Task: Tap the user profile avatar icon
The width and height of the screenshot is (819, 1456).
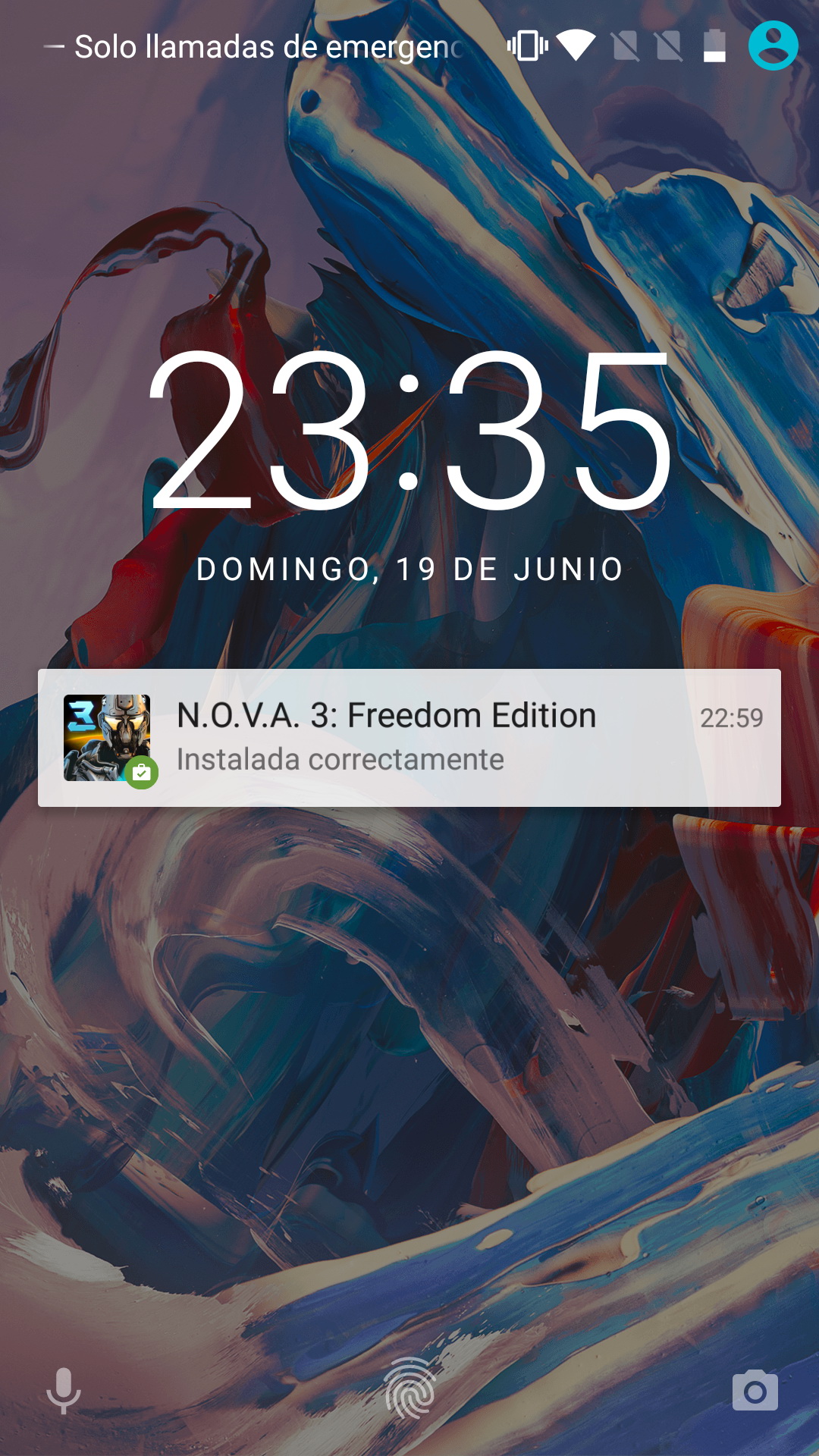Action: click(773, 45)
